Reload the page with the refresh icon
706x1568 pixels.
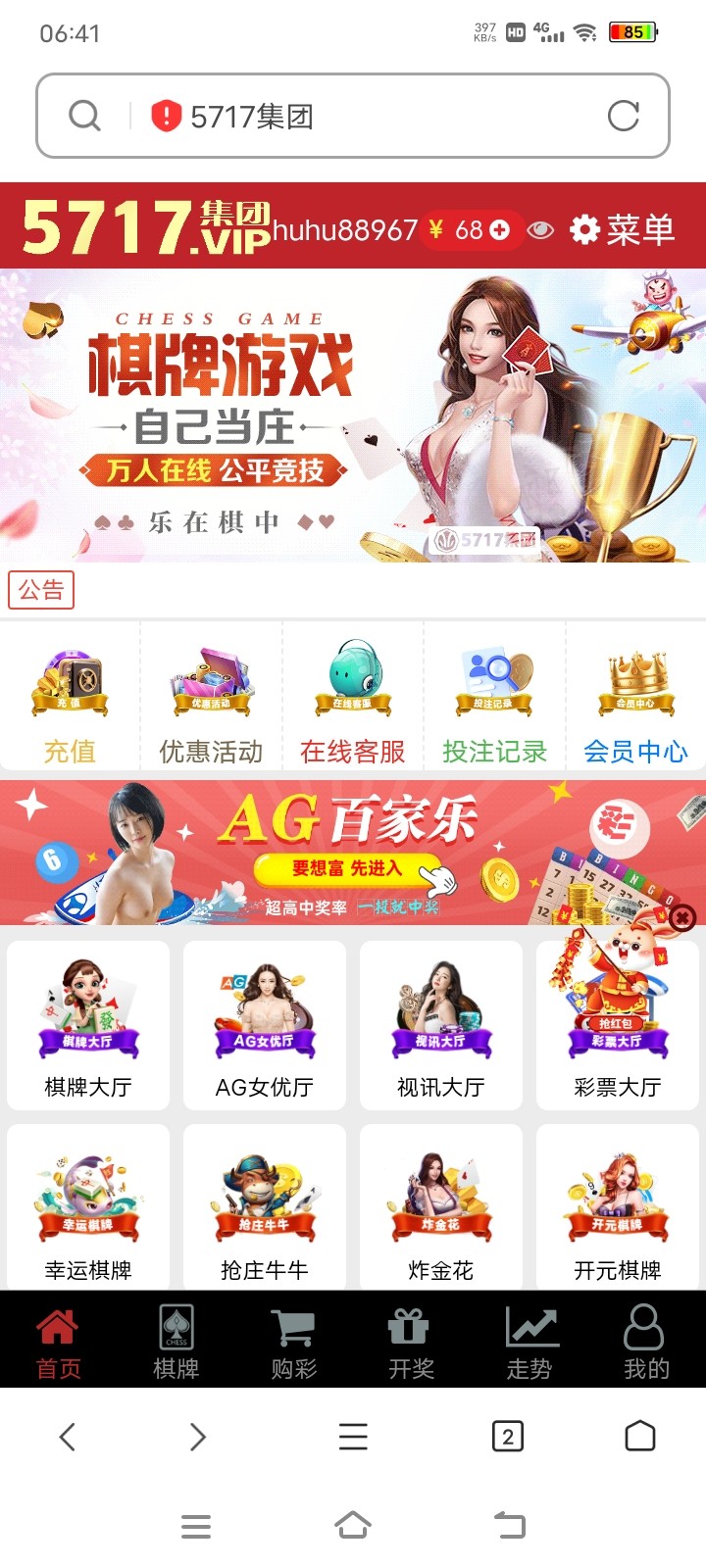pyautogui.click(x=623, y=117)
